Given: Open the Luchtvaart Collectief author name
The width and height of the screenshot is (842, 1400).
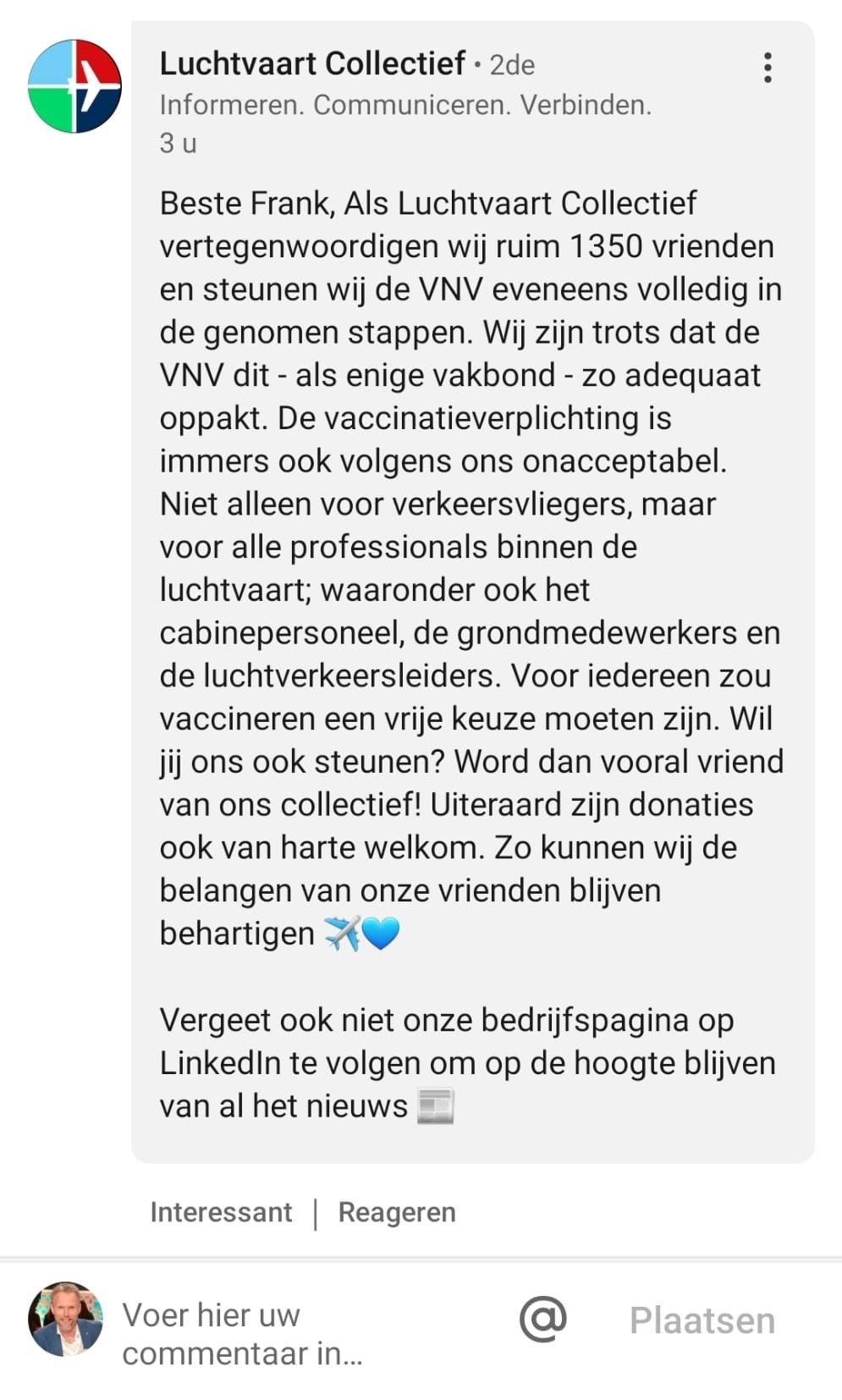Looking at the screenshot, I should click(312, 63).
